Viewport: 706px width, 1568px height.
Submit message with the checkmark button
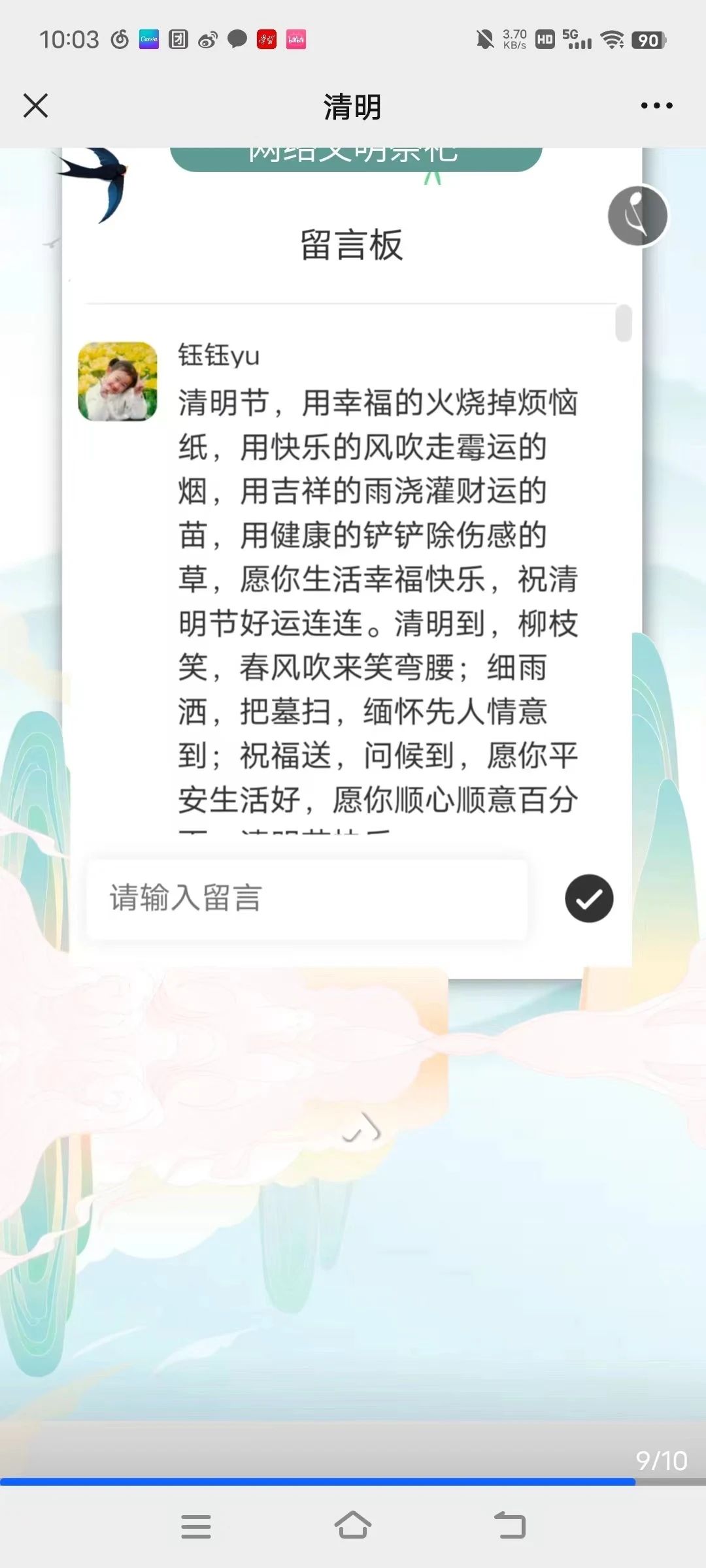click(589, 898)
